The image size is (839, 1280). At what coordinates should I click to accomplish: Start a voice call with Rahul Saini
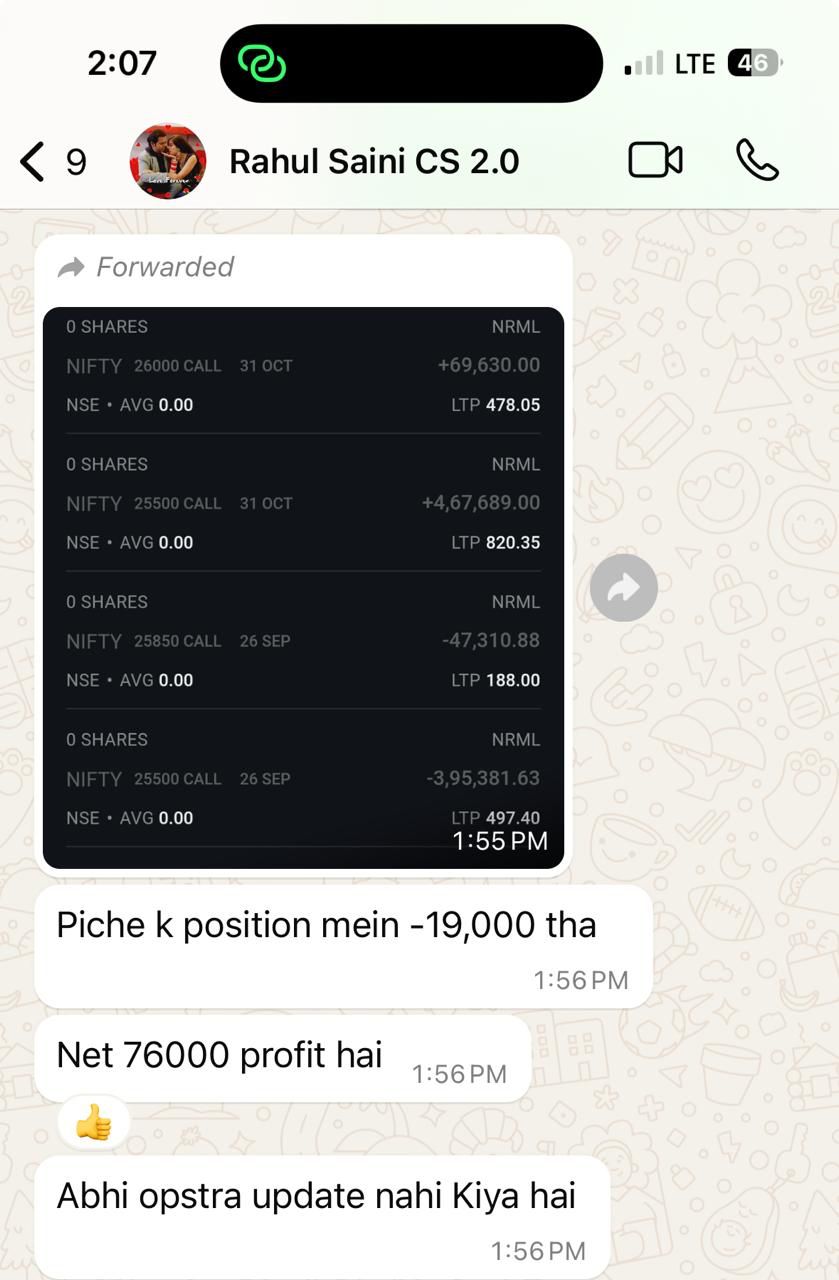pyautogui.click(x=757, y=160)
